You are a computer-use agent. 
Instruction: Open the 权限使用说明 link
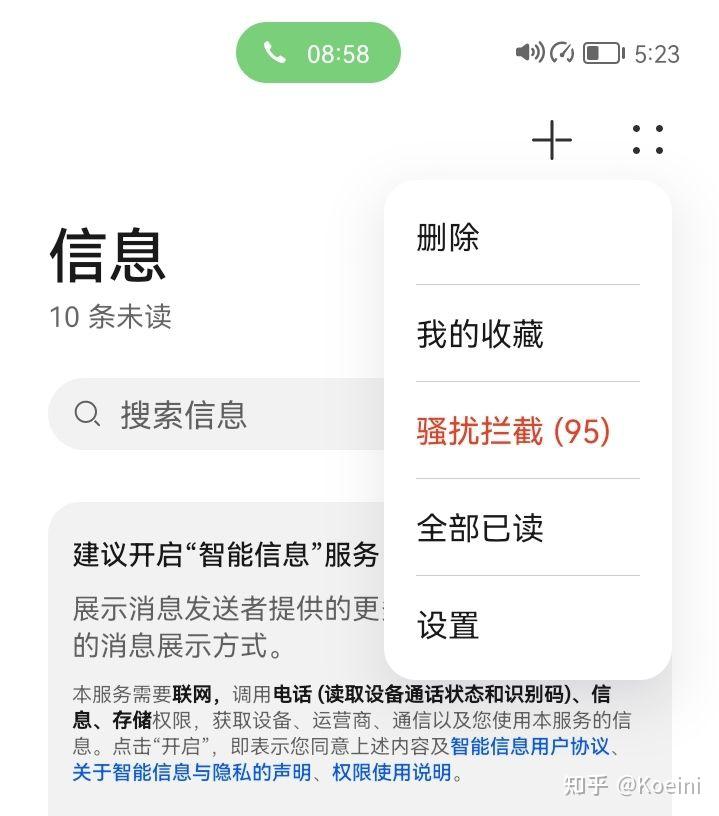(x=392, y=772)
